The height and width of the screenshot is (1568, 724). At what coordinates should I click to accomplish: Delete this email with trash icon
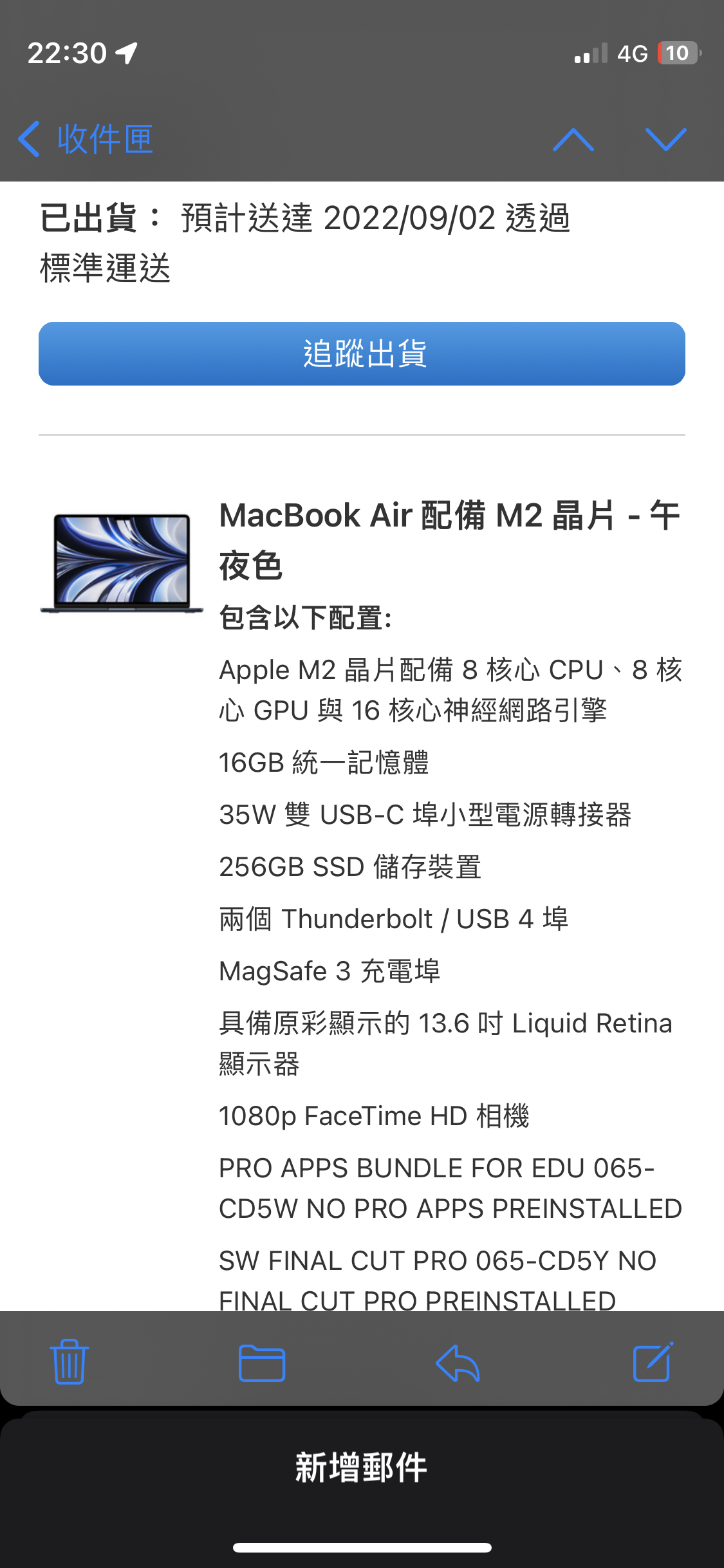point(69,1361)
